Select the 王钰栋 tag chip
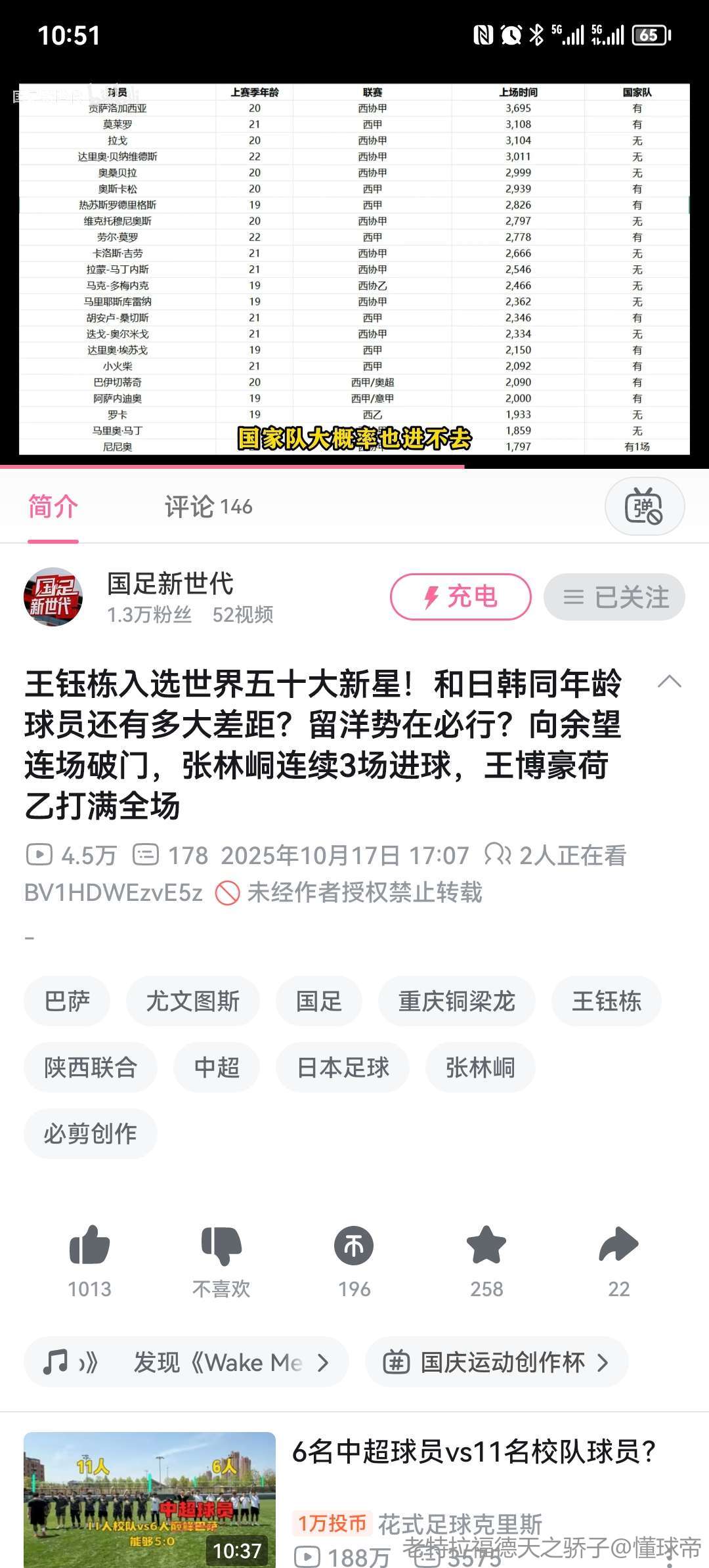This screenshot has height=1568, width=709. (606, 1001)
